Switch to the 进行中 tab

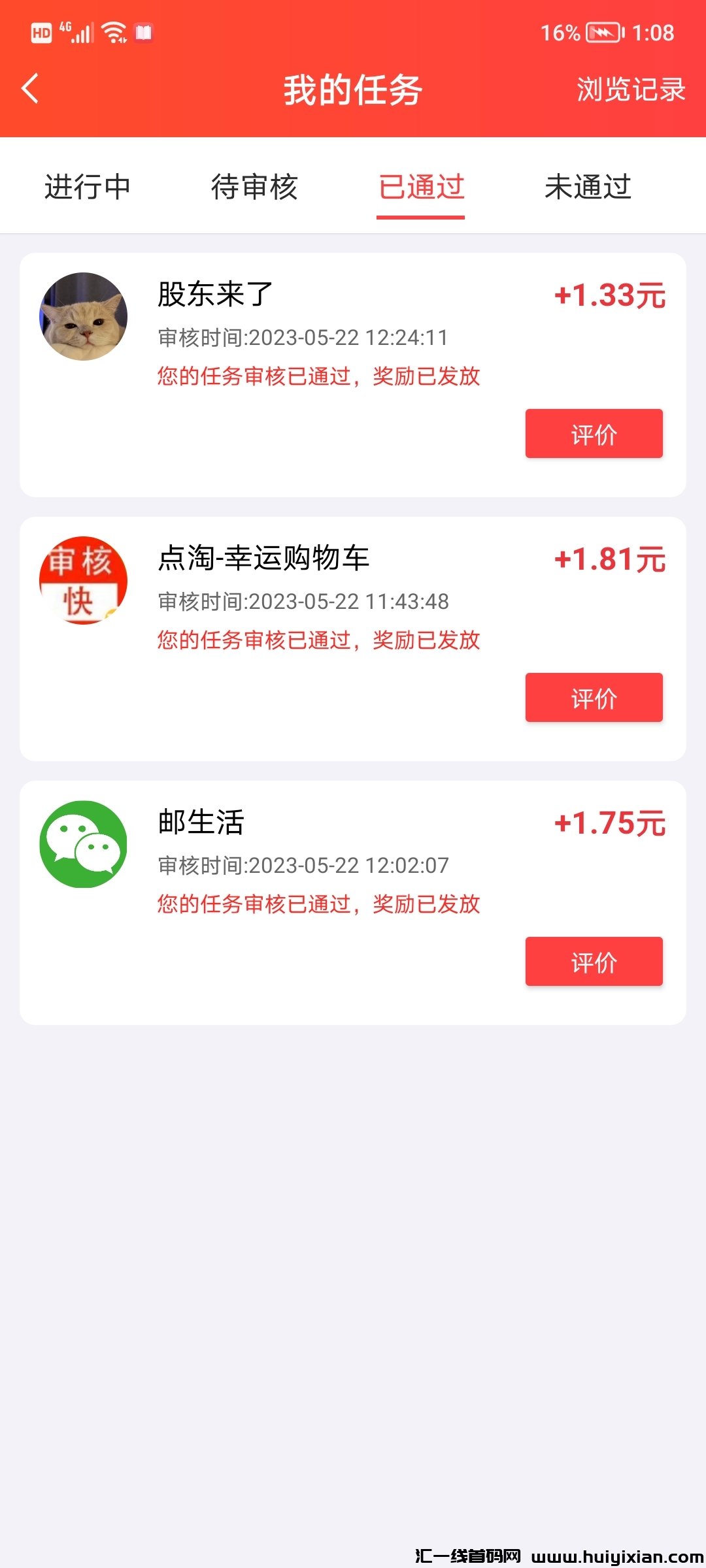[x=88, y=188]
